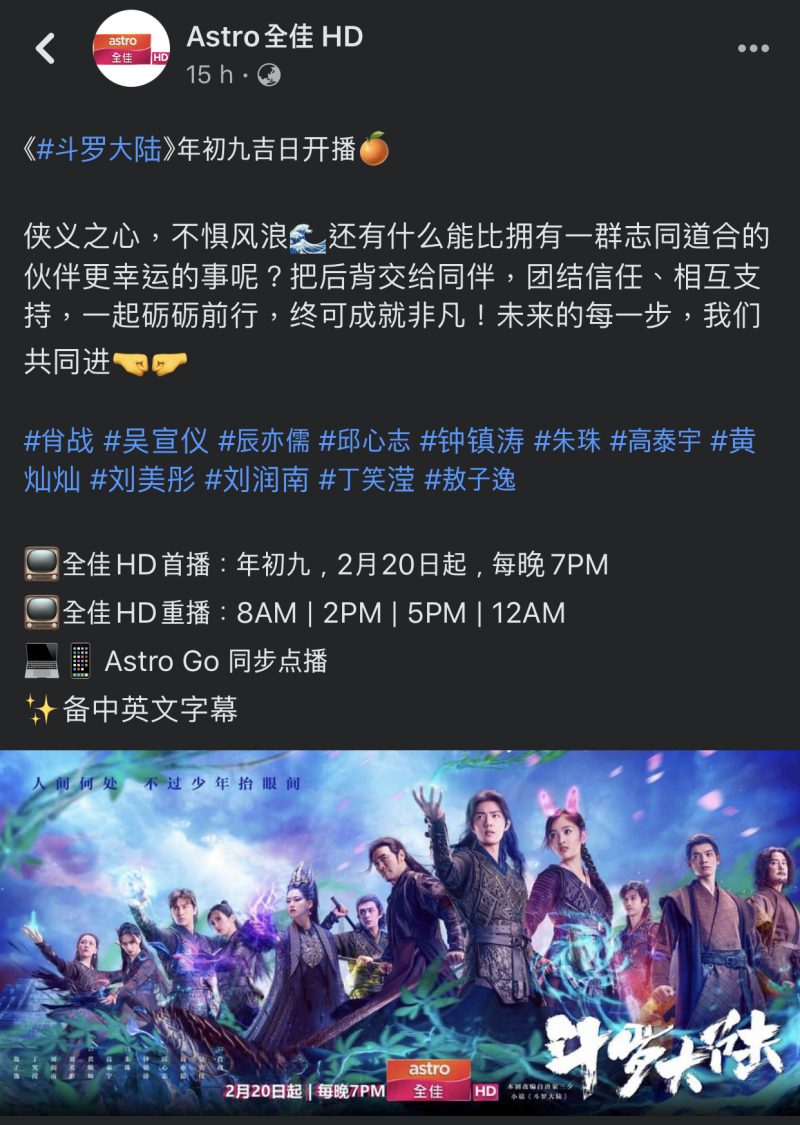
Task: Open the #钟镇涛 hashtag
Action: (472, 439)
